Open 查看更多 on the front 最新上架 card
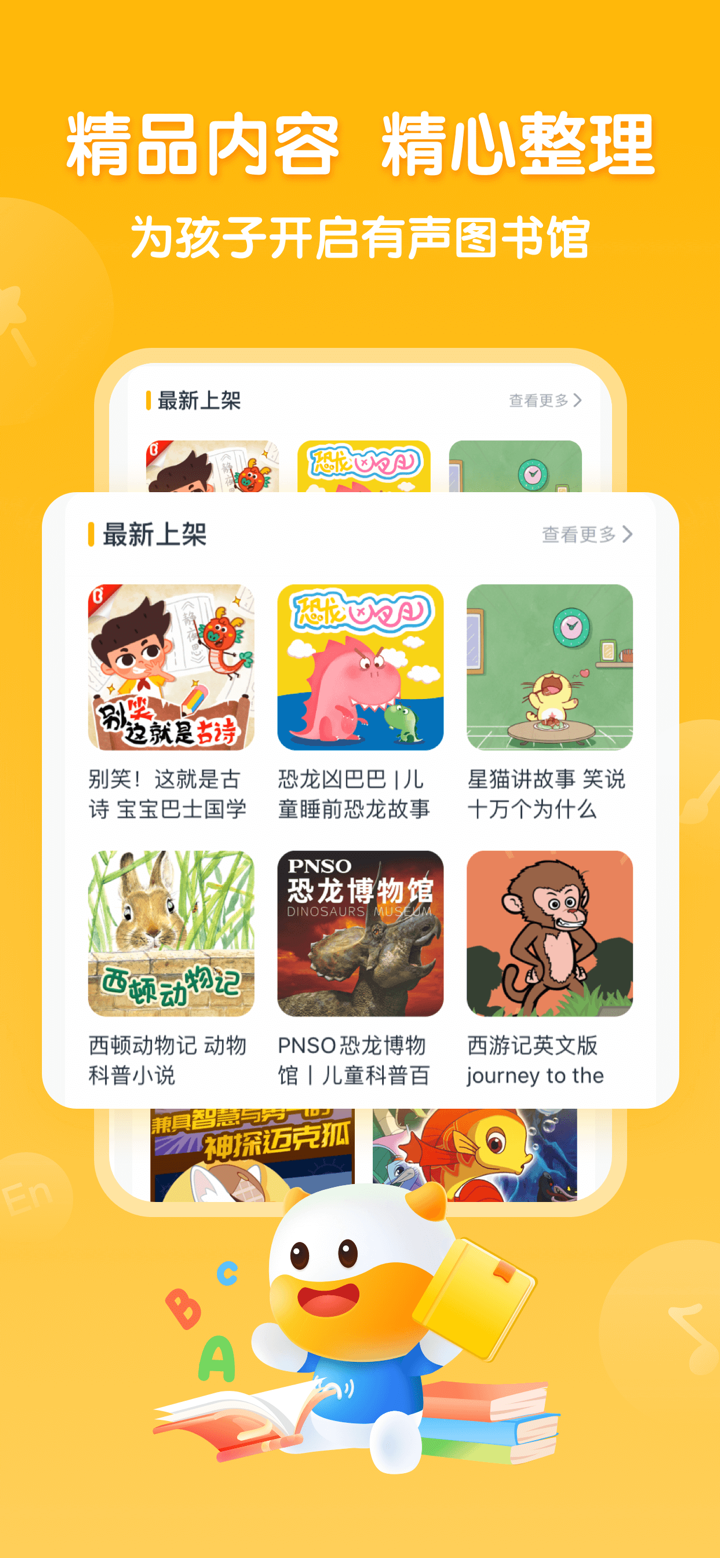The width and height of the screenshot is (720, 1558). coord(578,535)
